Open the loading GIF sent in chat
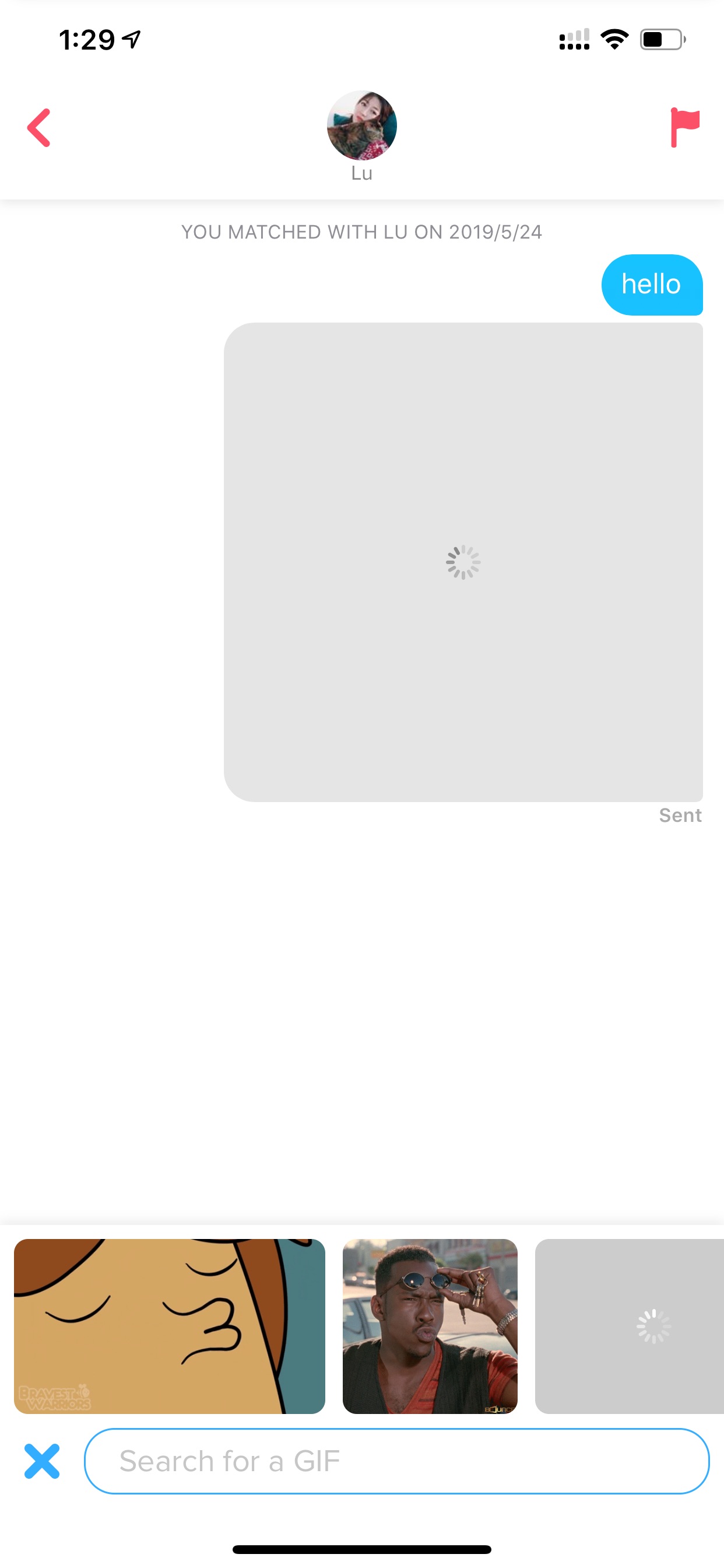 click(463, 562)
